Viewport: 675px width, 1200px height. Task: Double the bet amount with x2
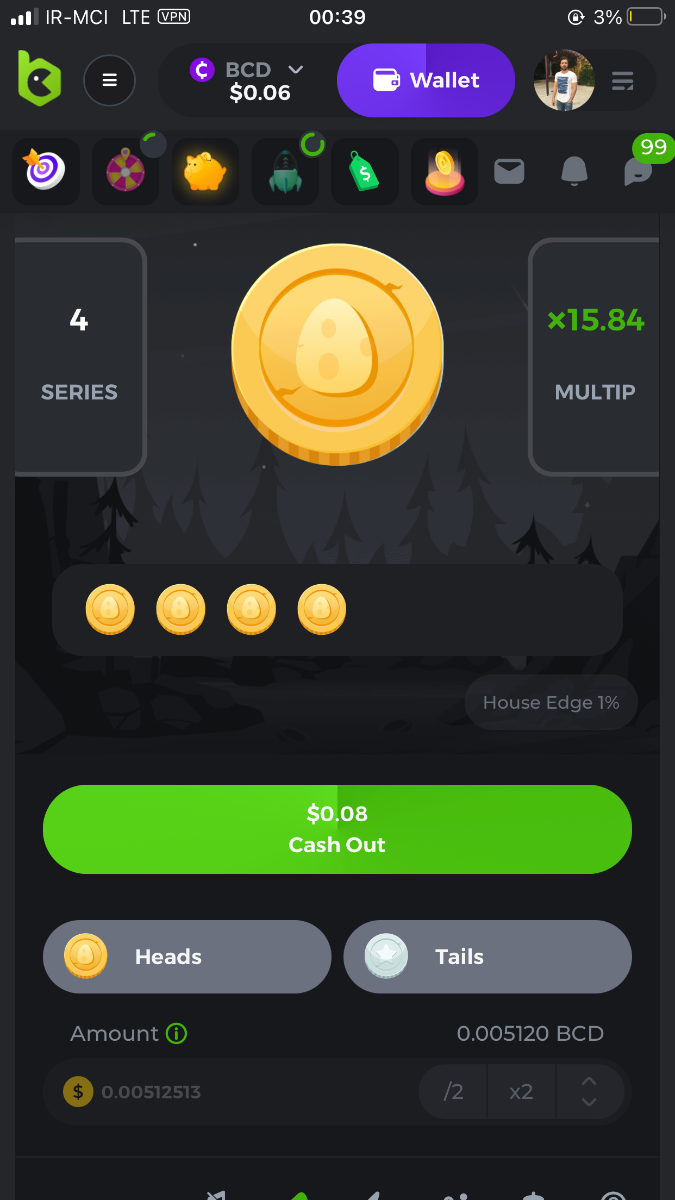click(521, 1091)
